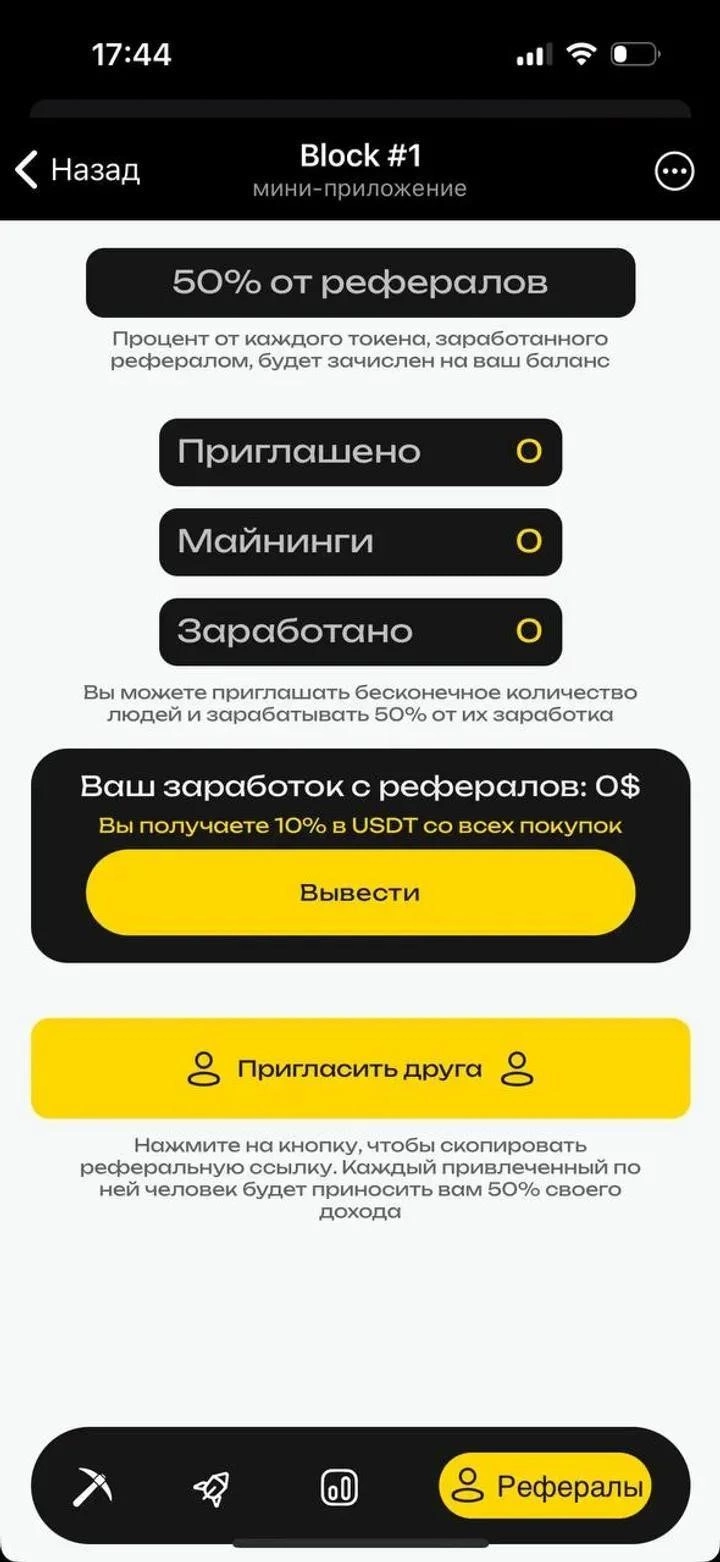Open the rocket boost tab
This screenshot has height=1562, width=720.
(x=211, y=1487)
